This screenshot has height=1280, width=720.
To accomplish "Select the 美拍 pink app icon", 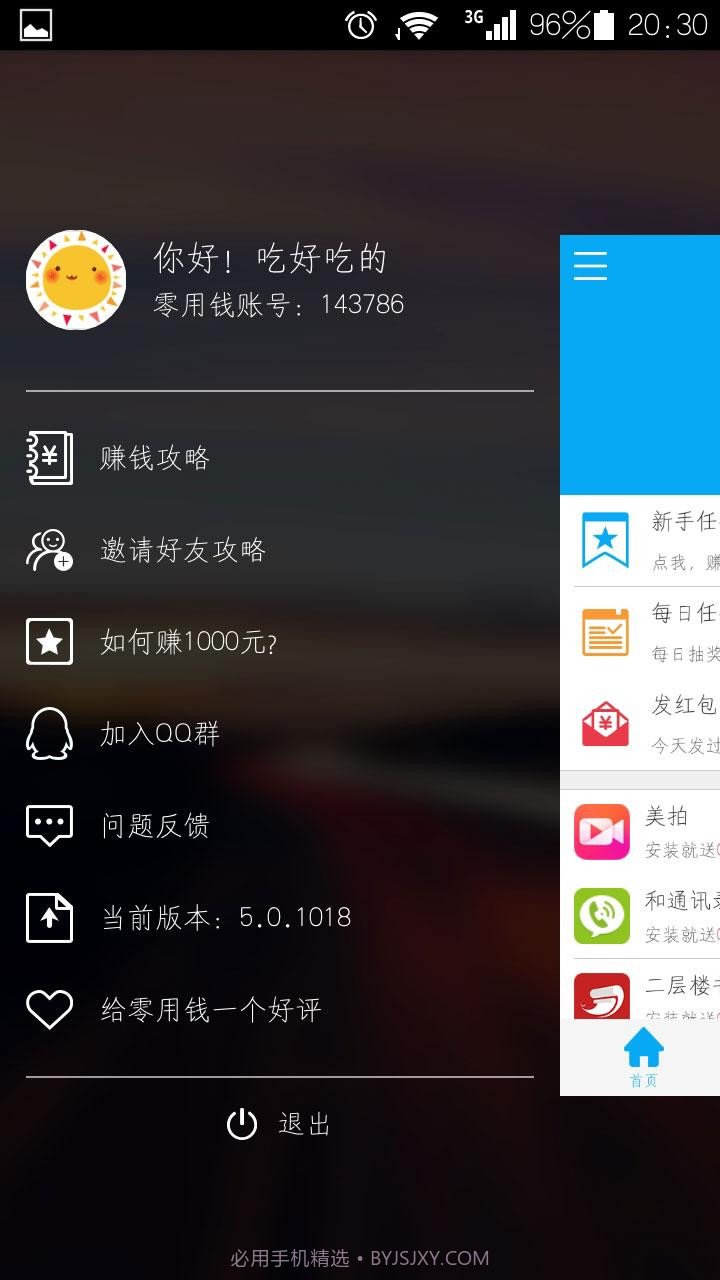I will click(x=601, y=831).
